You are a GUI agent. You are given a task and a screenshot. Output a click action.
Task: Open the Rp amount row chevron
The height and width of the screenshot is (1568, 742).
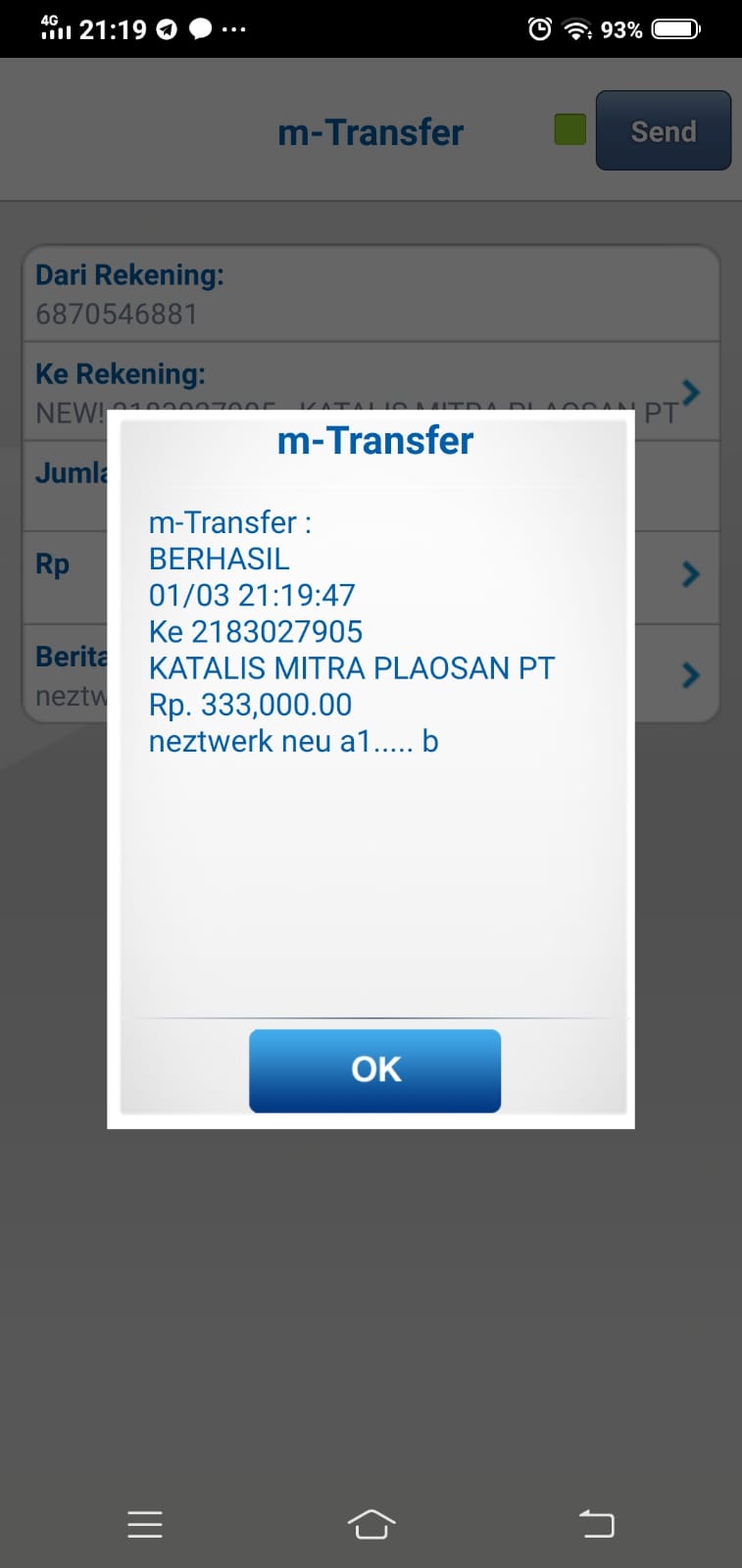pos(691,573)
